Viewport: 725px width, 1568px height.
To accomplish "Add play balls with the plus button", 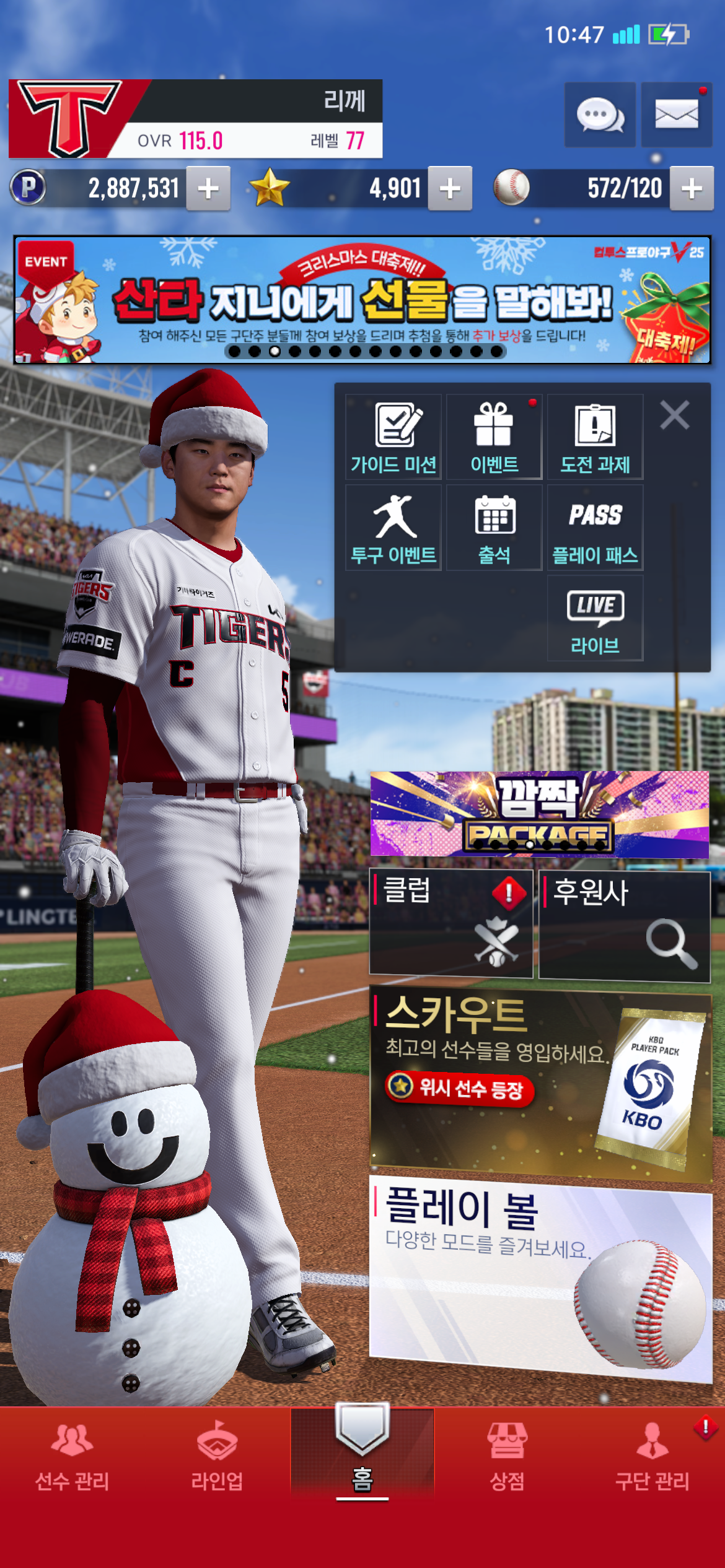I will click(692, 188).
